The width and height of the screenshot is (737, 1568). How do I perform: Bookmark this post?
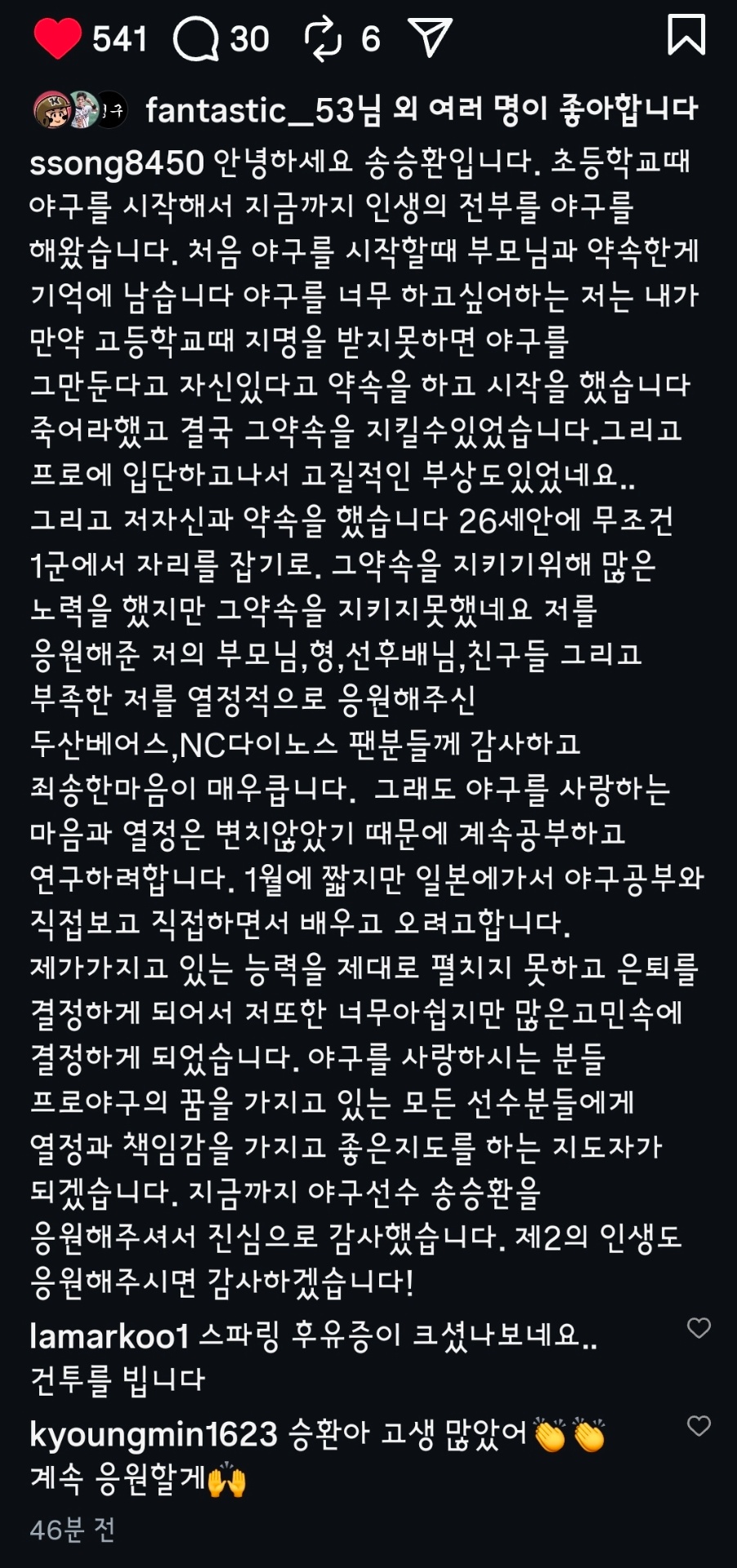pos(686,35)
